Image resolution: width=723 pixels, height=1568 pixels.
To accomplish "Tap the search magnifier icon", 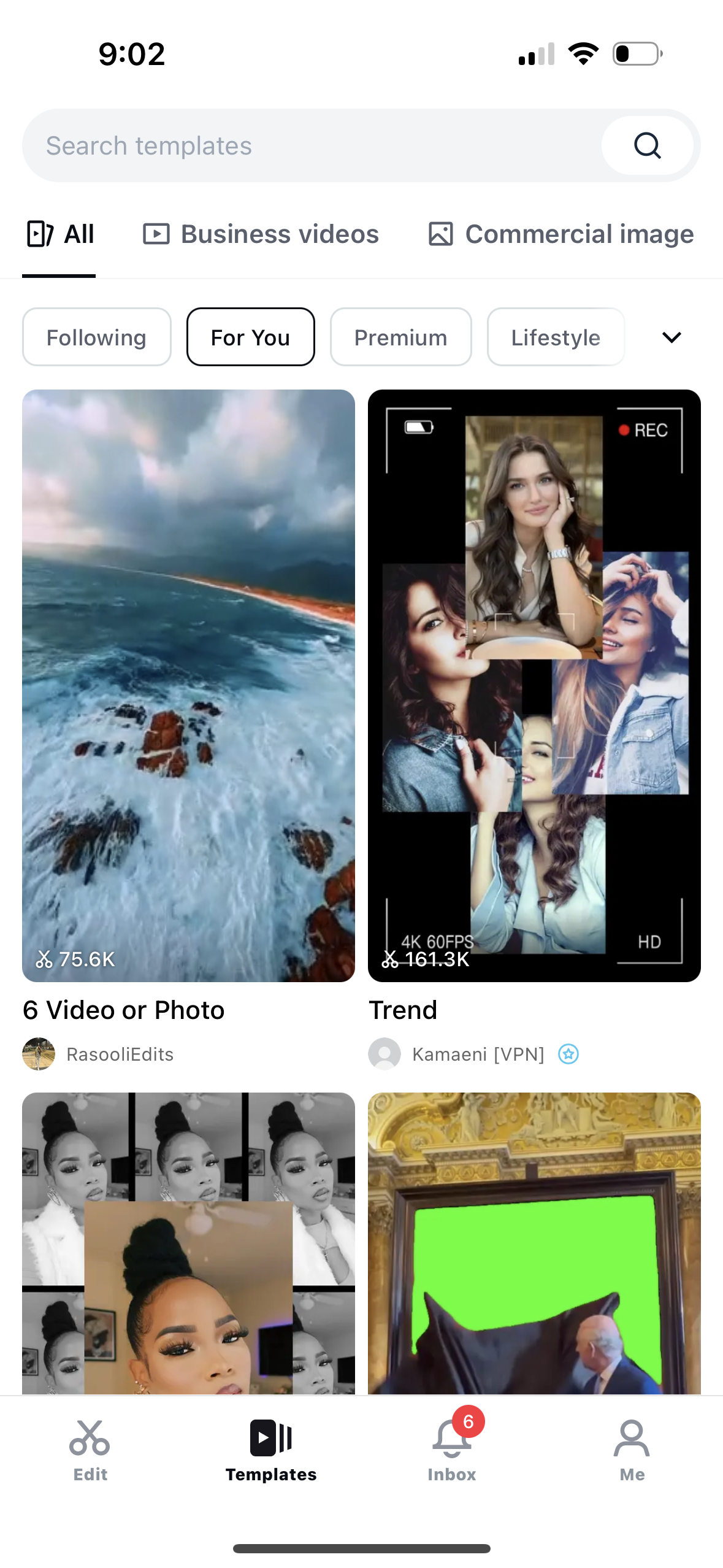I will point(648,145).
